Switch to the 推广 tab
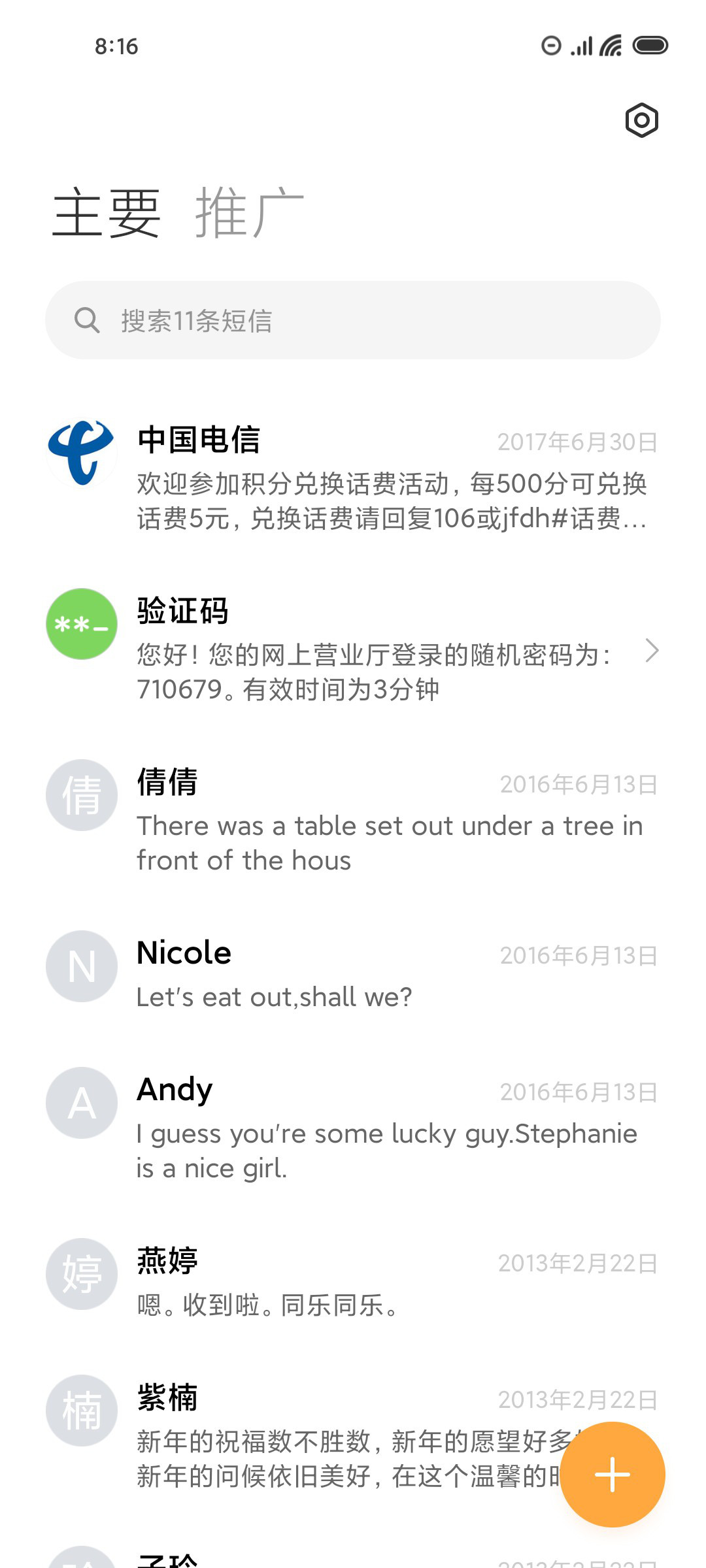This screenshot has height=1568, width=706. [x=250, y=212]
